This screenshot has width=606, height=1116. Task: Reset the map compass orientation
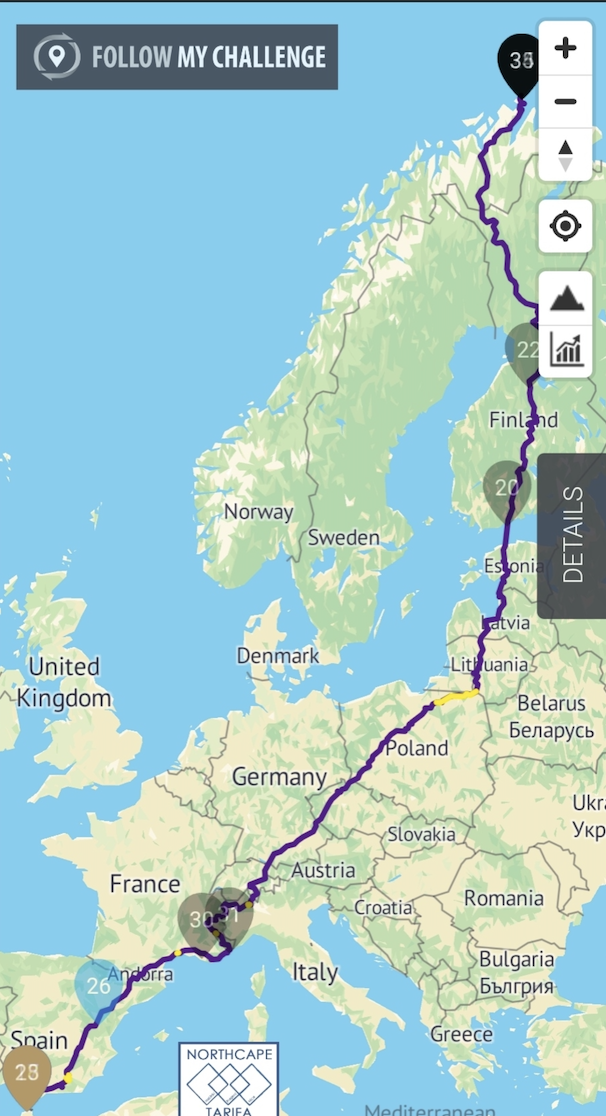(565, 155)
